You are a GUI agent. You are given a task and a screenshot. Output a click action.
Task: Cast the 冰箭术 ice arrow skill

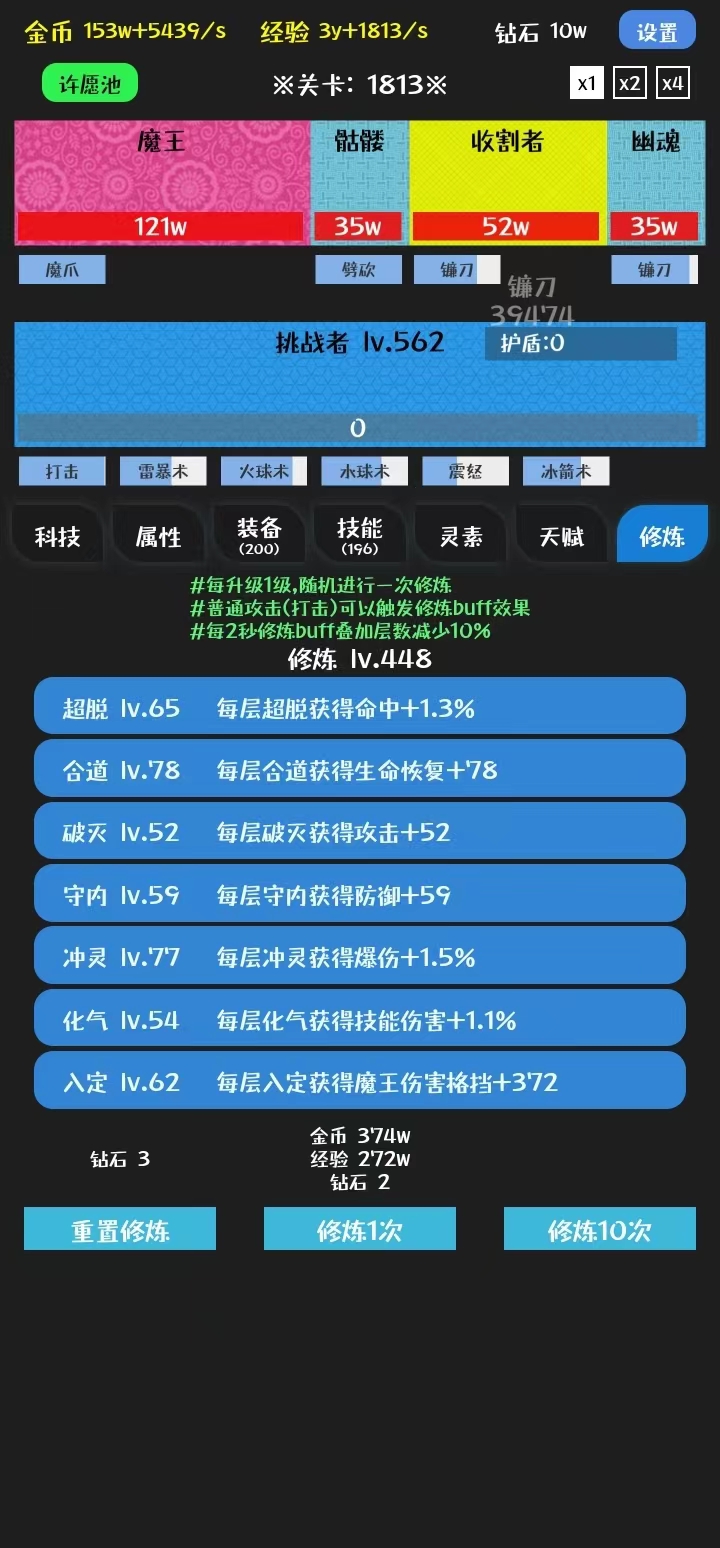click(566, 470)
